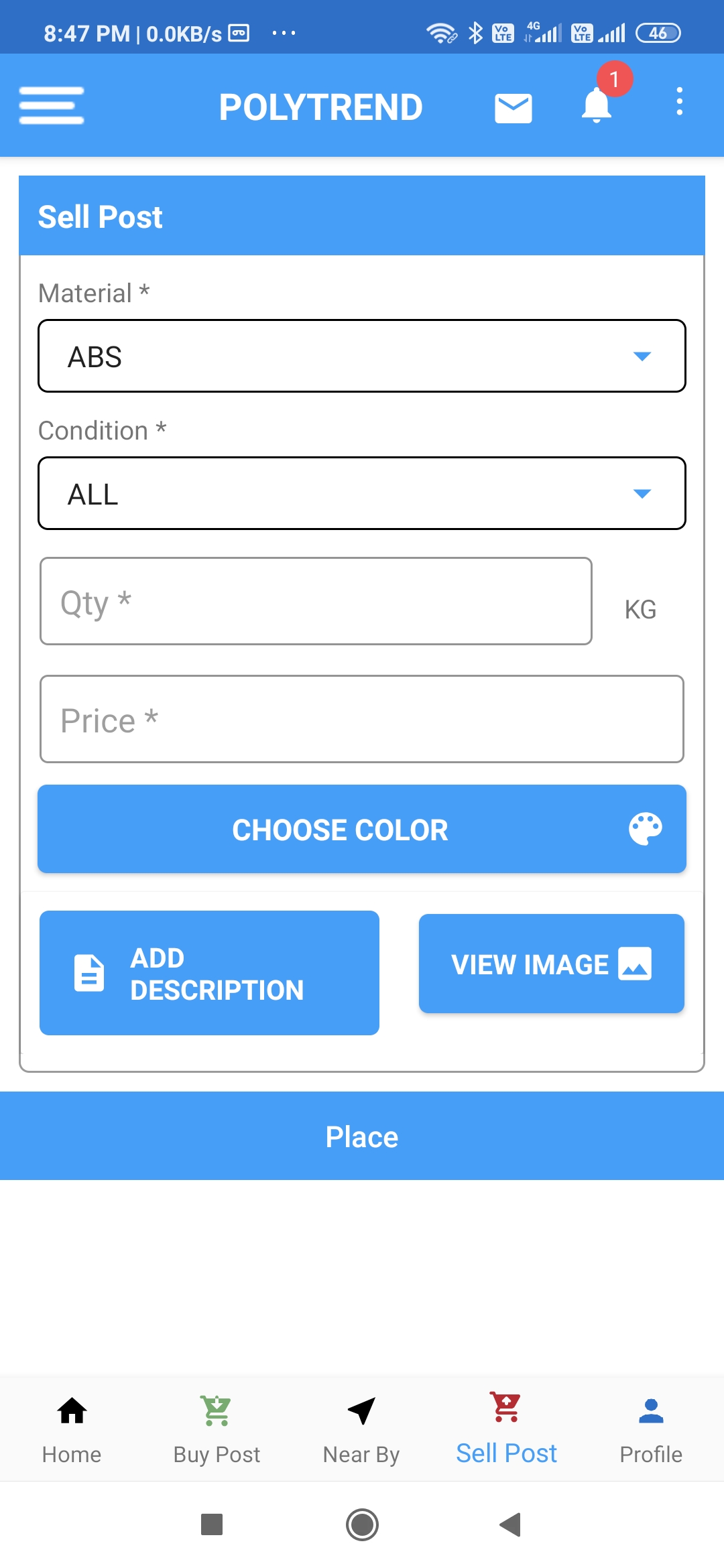The width and height of the screenshot is (724, 1568).
Task: Focus the Price input field
Action: [x=362, y=719]
